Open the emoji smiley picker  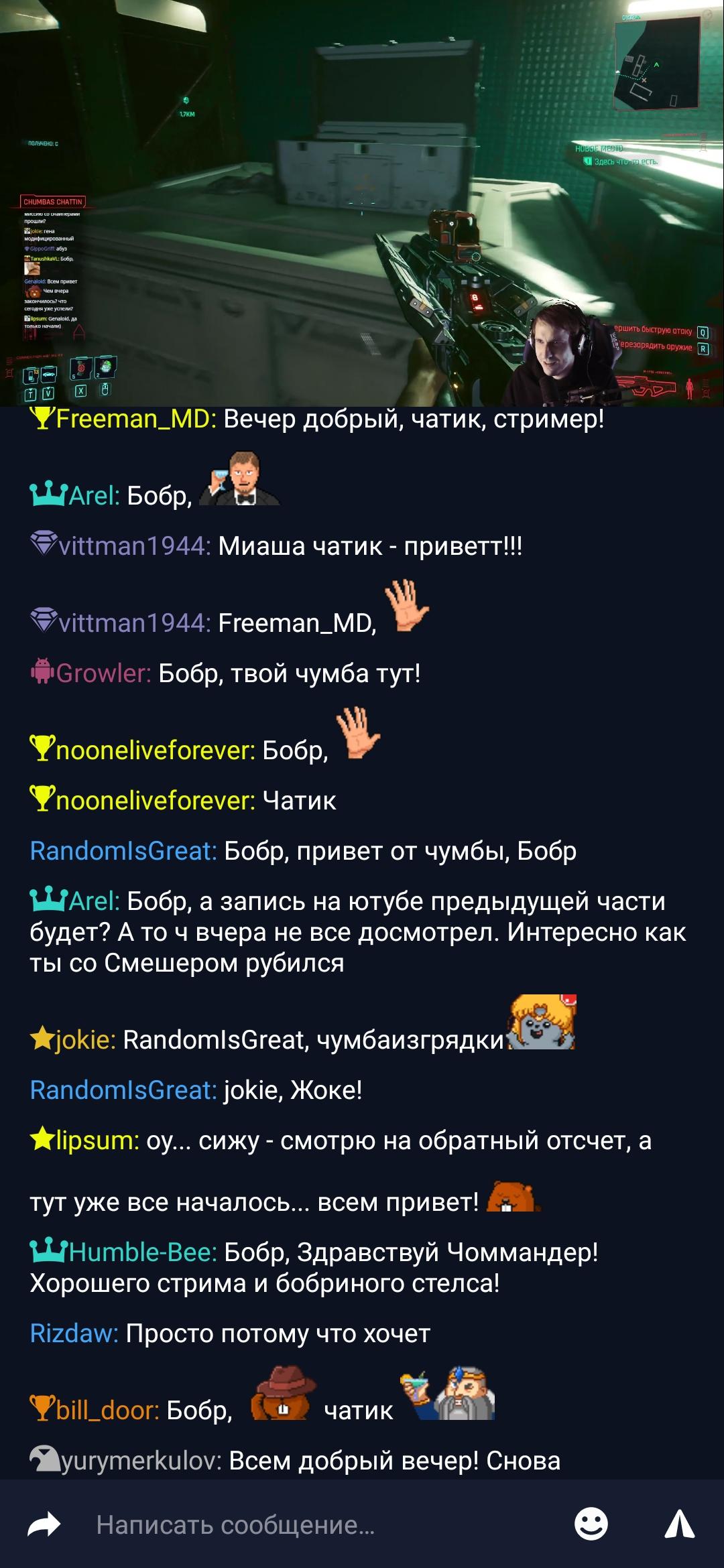coord(591,1524)
